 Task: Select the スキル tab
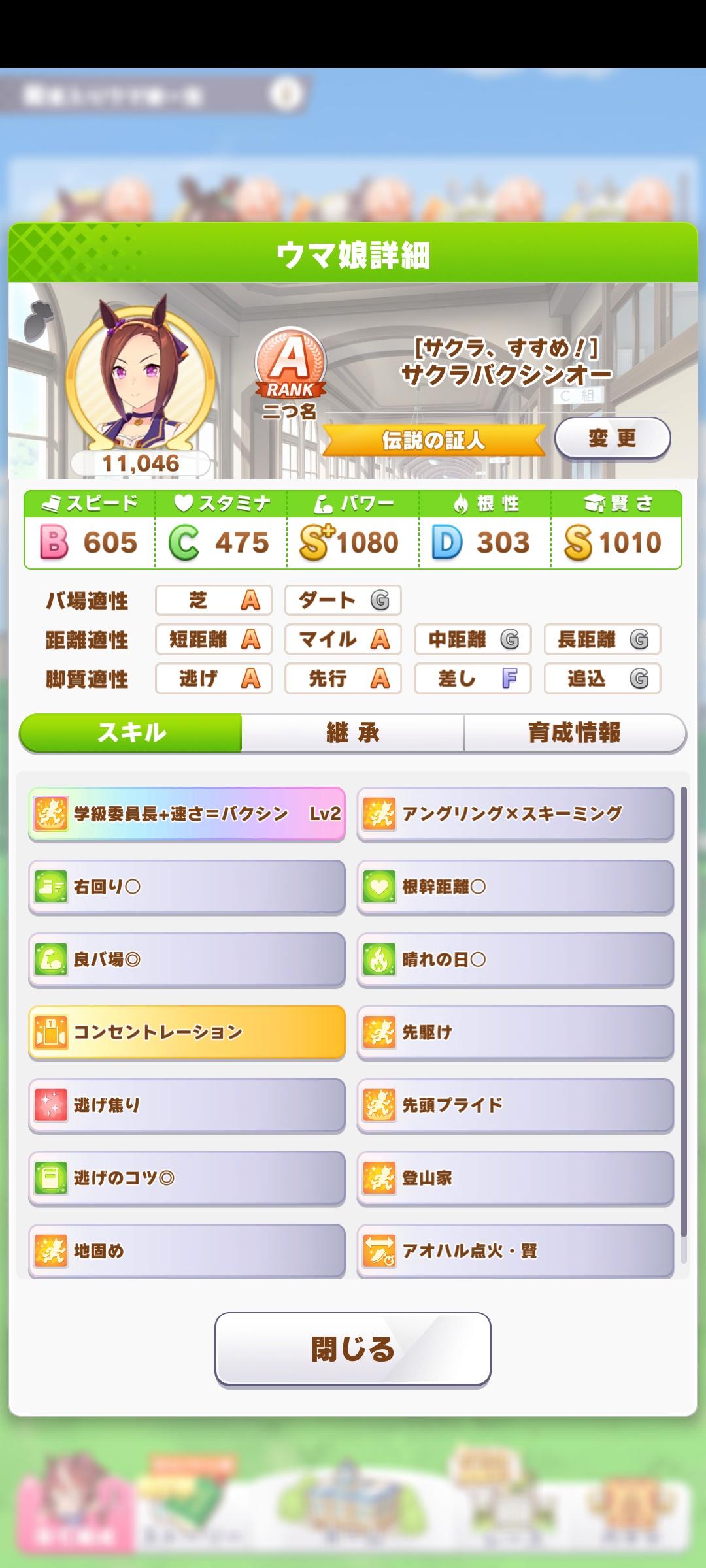(x=131, y=733)
